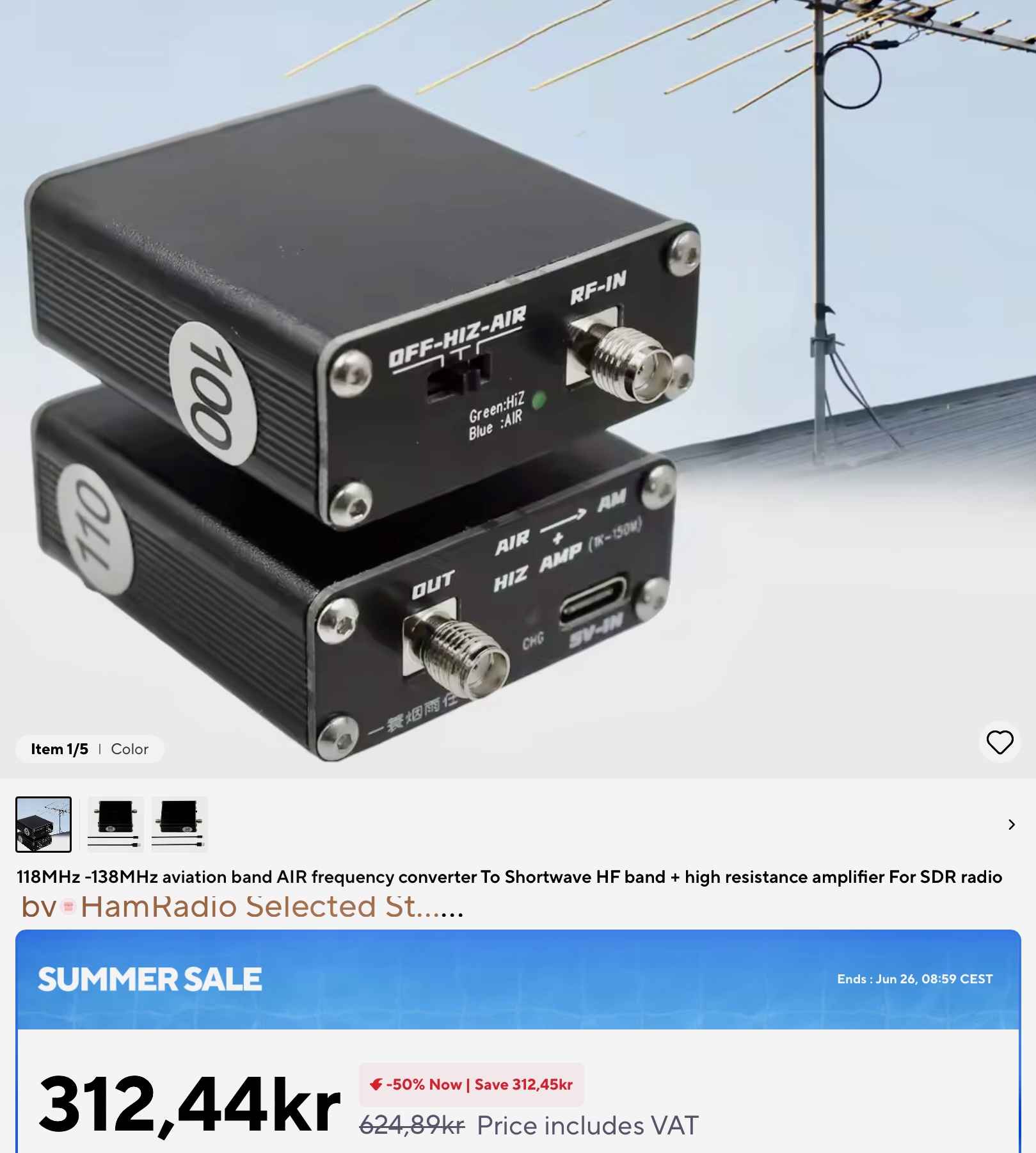Show more color thumbnails with the right chevron
The image size is (1036, 1153).
coord(1011,824)
